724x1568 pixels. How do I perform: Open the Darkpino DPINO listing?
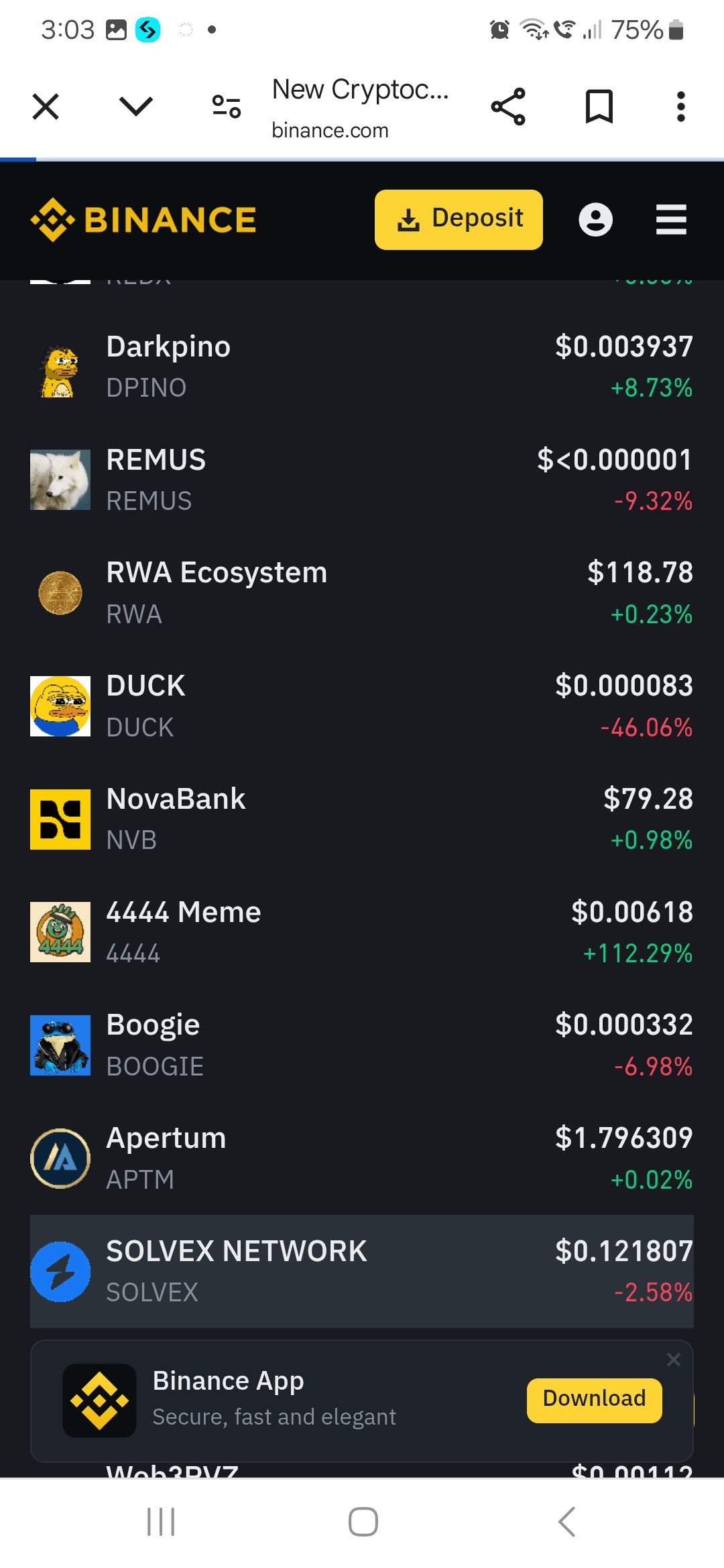pyautogui.click(x=362, y=367)
